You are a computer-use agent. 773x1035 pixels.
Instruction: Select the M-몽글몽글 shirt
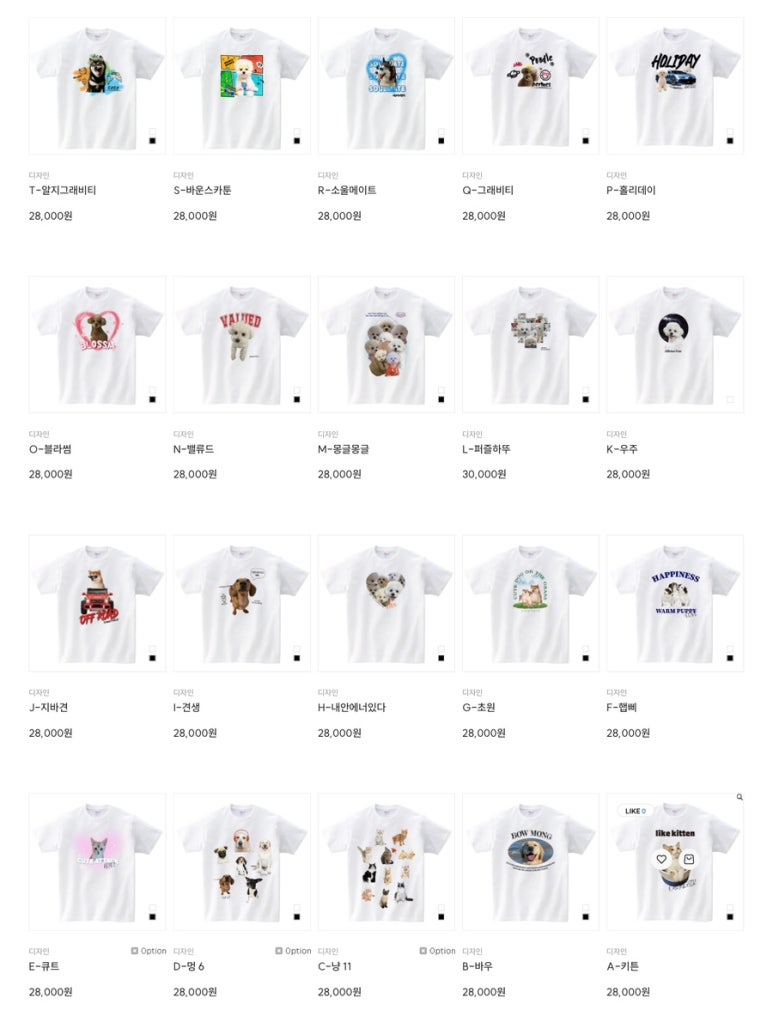click(386, 344)
